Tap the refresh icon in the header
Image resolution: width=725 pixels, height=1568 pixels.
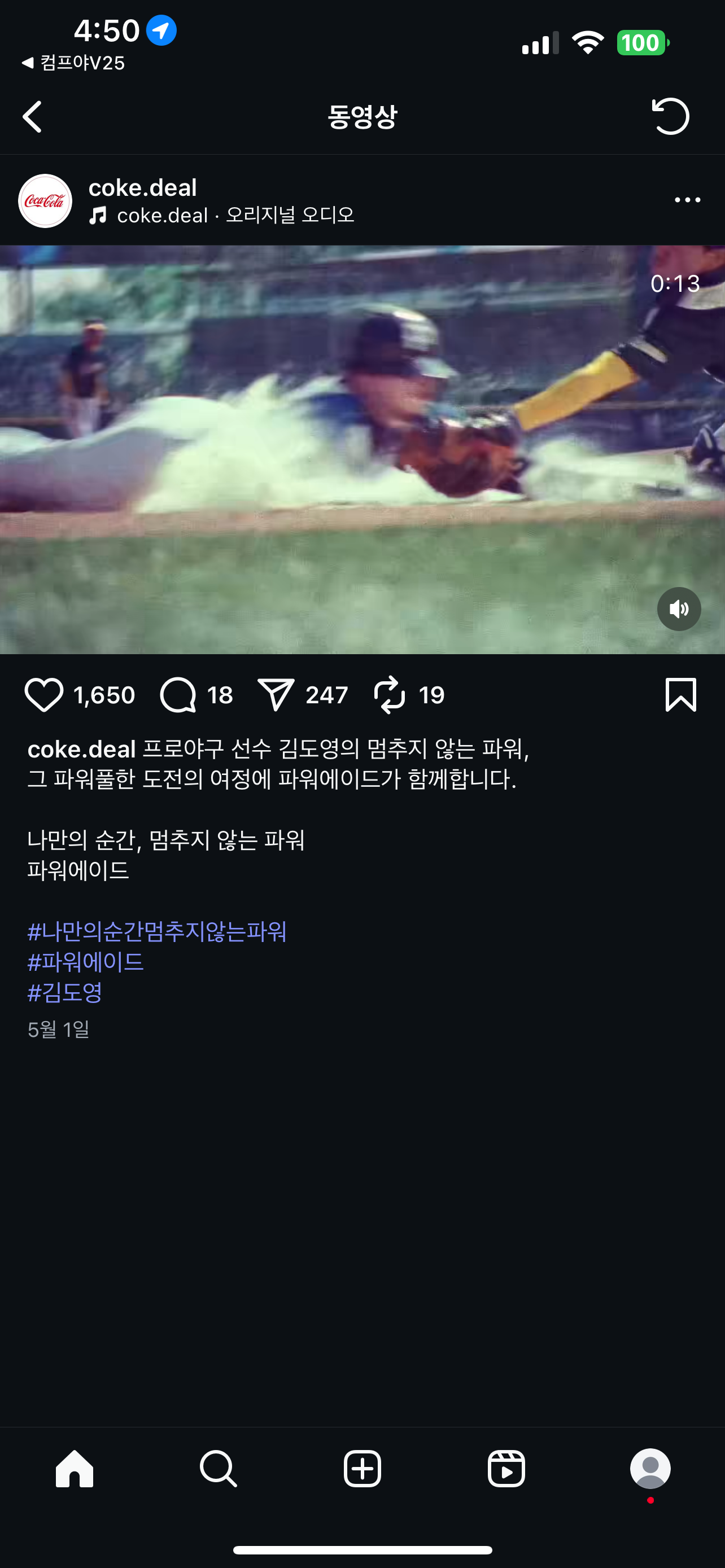pyautogui.click(x=670, y=116)
